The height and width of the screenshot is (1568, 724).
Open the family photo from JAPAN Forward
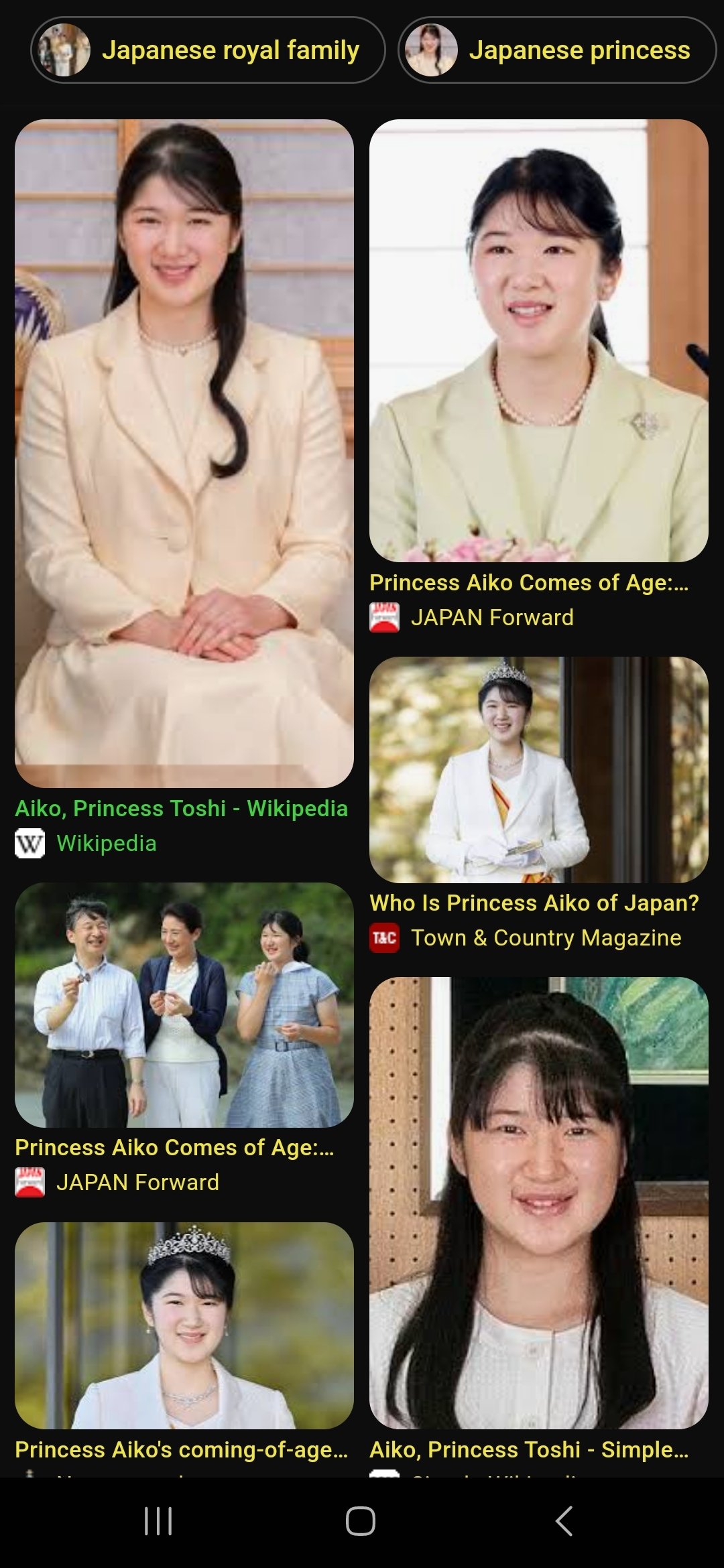[x=184, y=1005]
